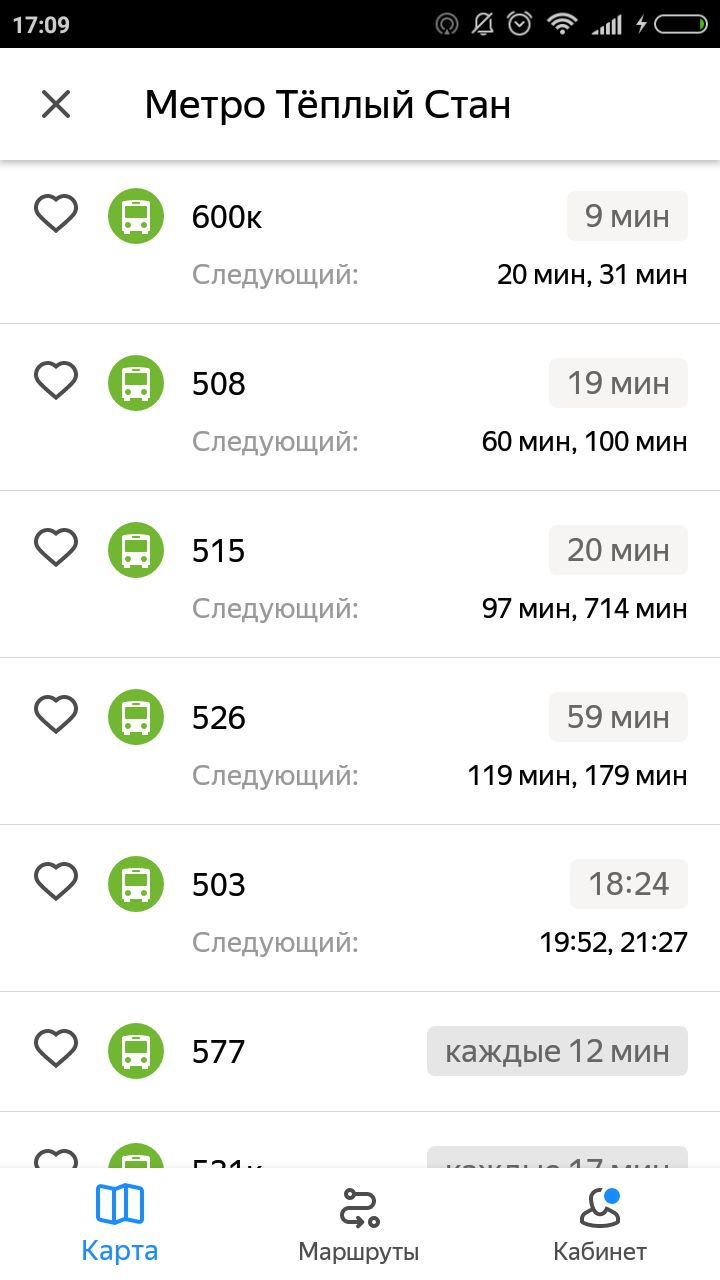Open route 577 running every 12 min
This screenshot has width=720, height=1280.
[x=360, y=1052]
